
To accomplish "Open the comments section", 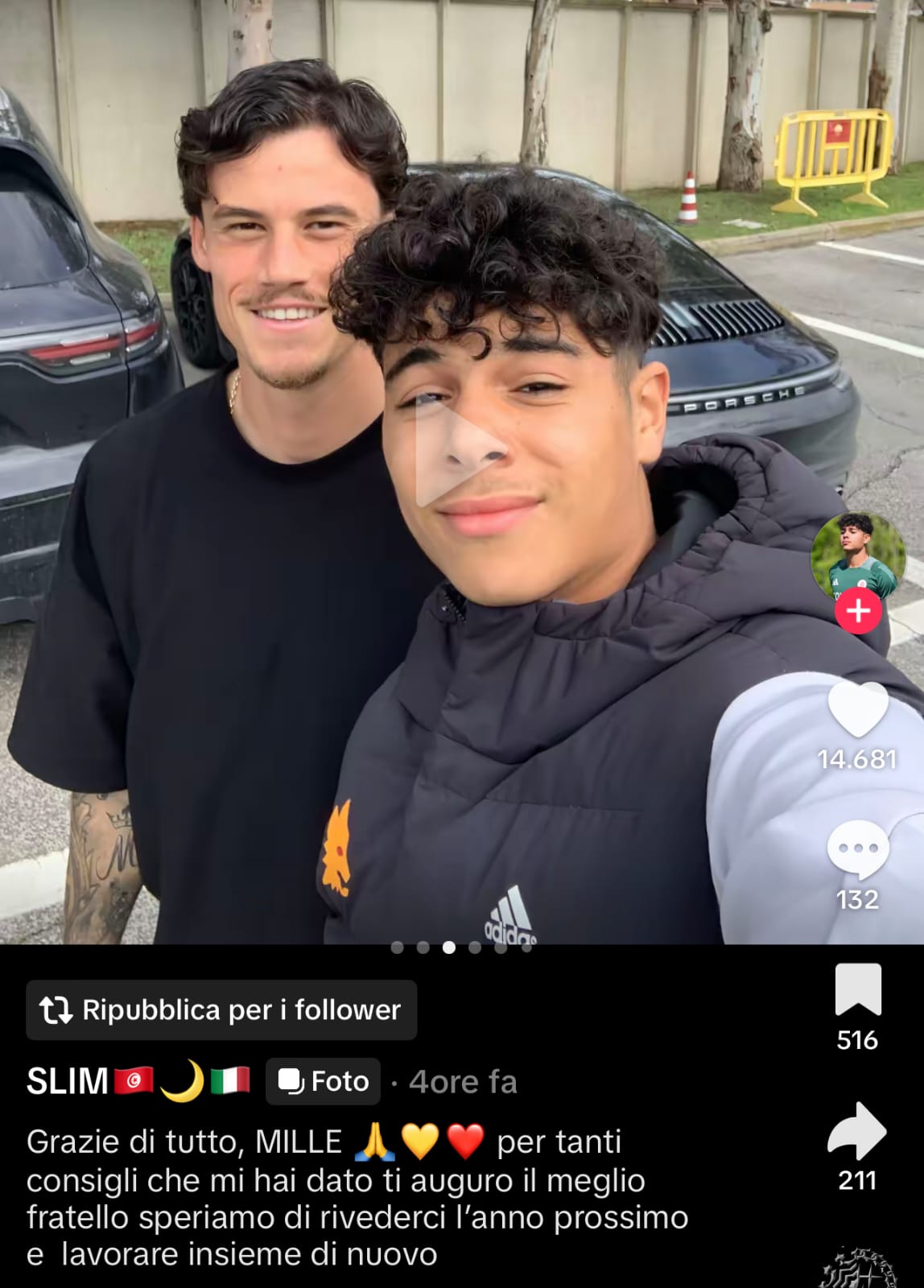I will (858, 850).
